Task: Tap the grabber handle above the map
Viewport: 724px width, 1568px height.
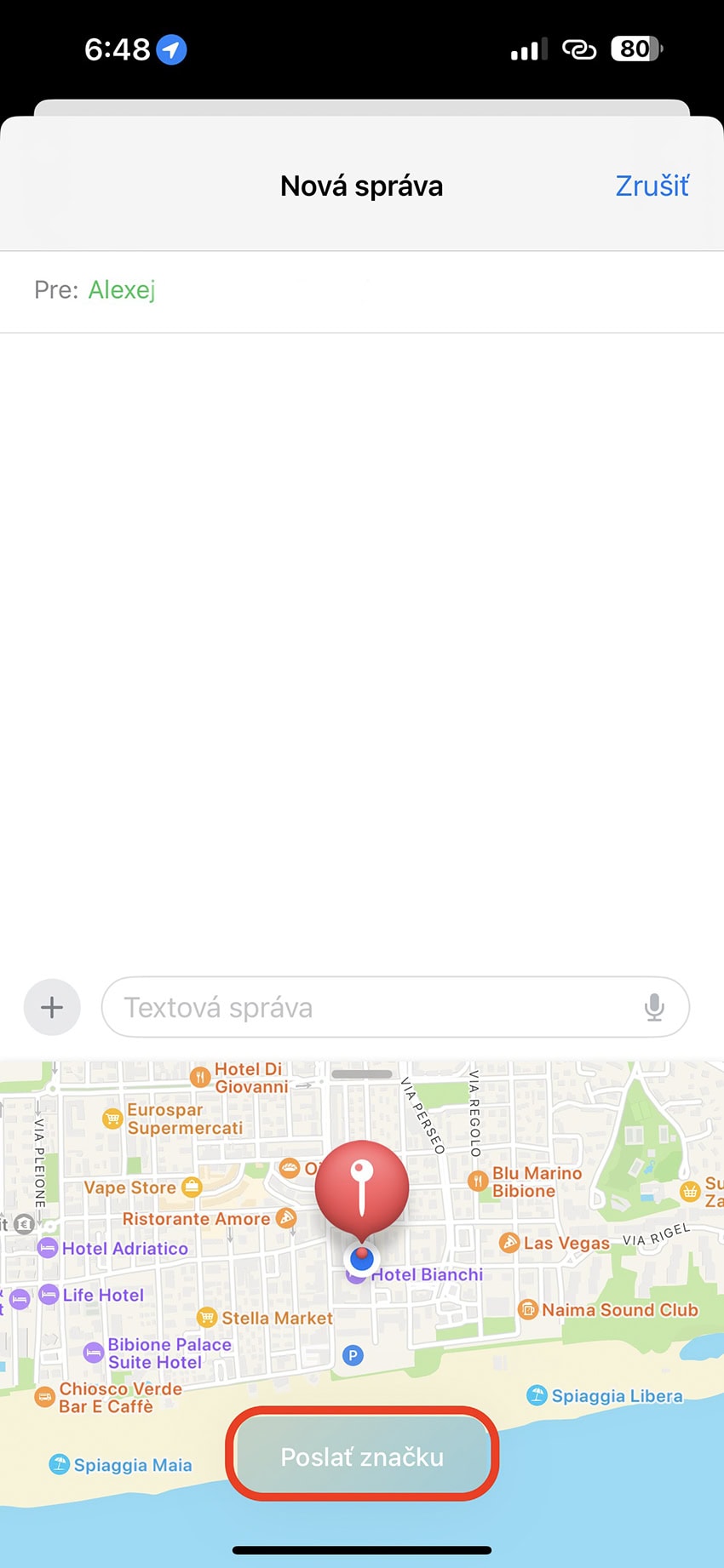Action: [362, 1074]
